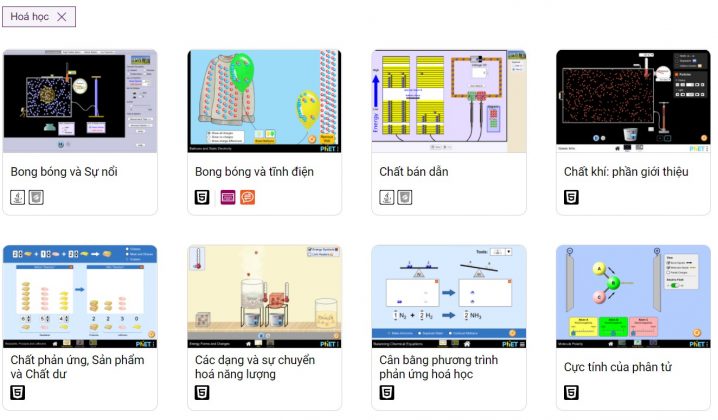Image resolution: width=718 pixels, height=420 pixels.
Task: Open the Bong bóng và Sự nổi simulation
Action: [x=80, y=102]
